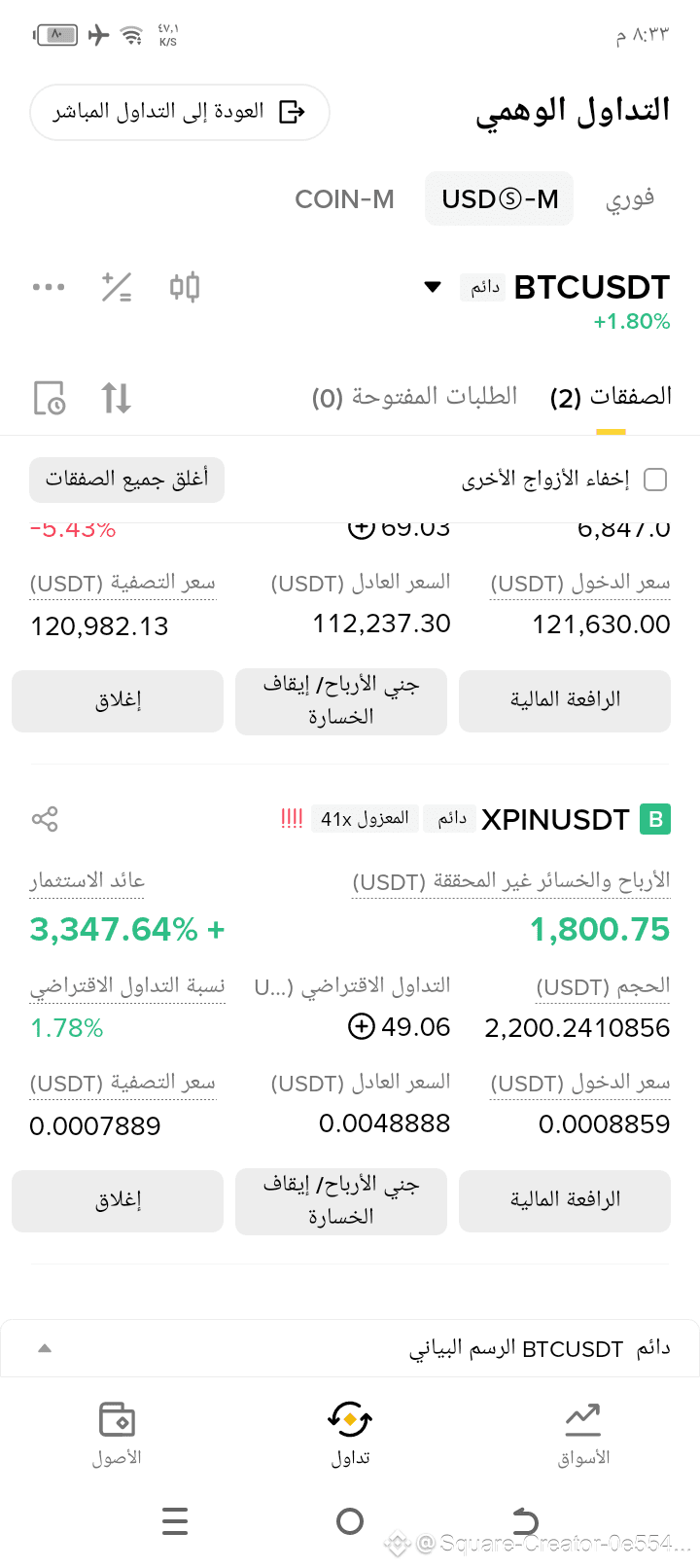Image resolution: width=700 pixels, height=1568 pixels.
Task: Tap the return to live trading button
Action: point(180,112)
